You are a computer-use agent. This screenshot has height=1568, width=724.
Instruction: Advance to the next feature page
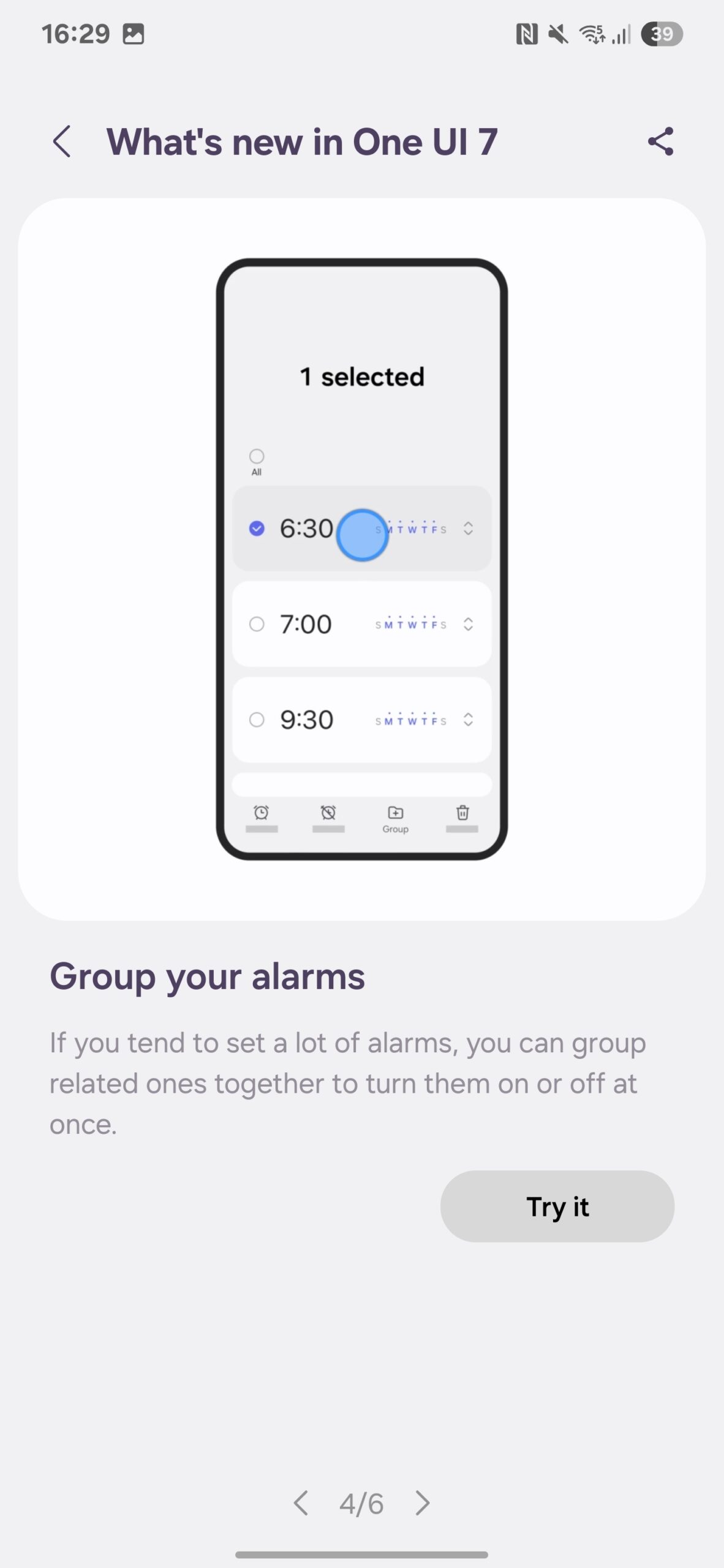click(x=422, y=1503)
